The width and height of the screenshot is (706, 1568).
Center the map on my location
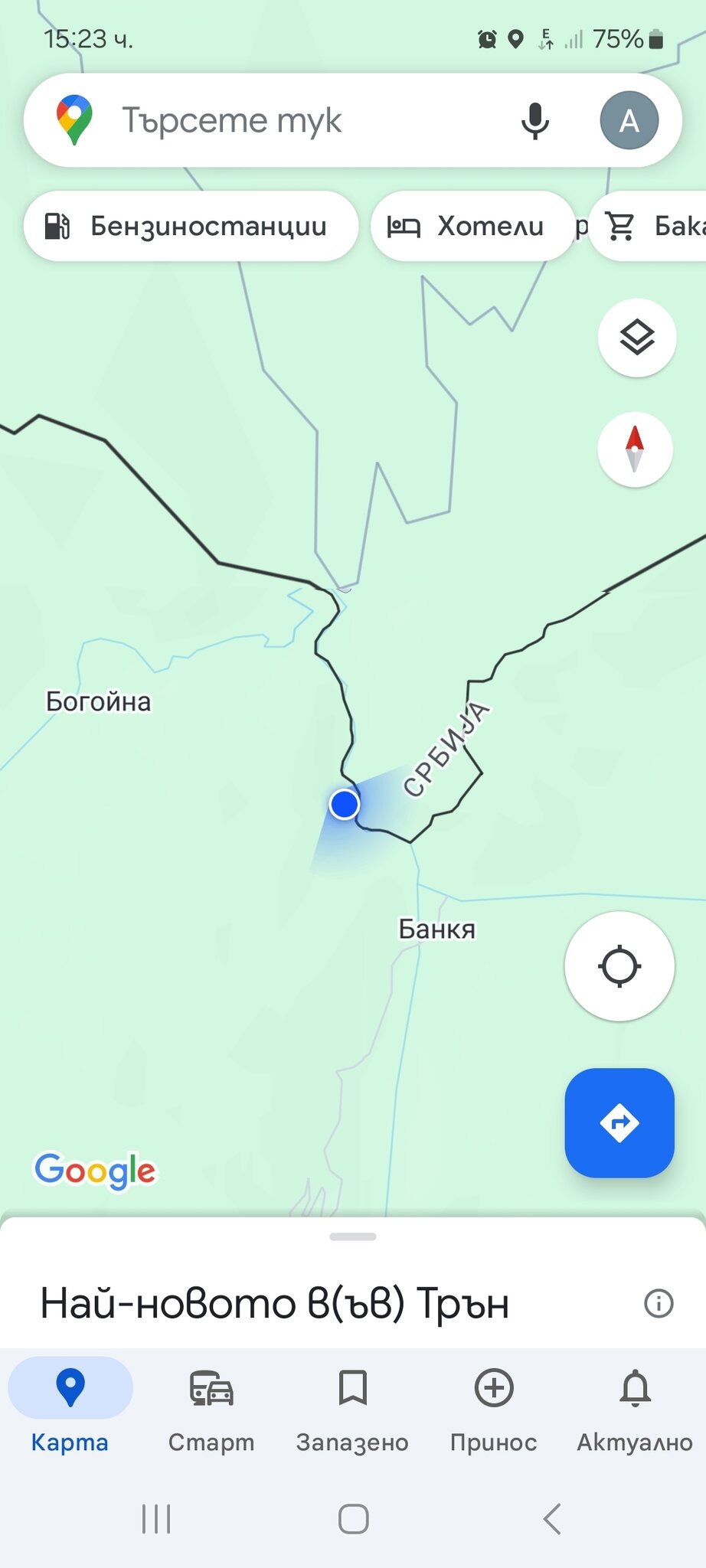619,966
